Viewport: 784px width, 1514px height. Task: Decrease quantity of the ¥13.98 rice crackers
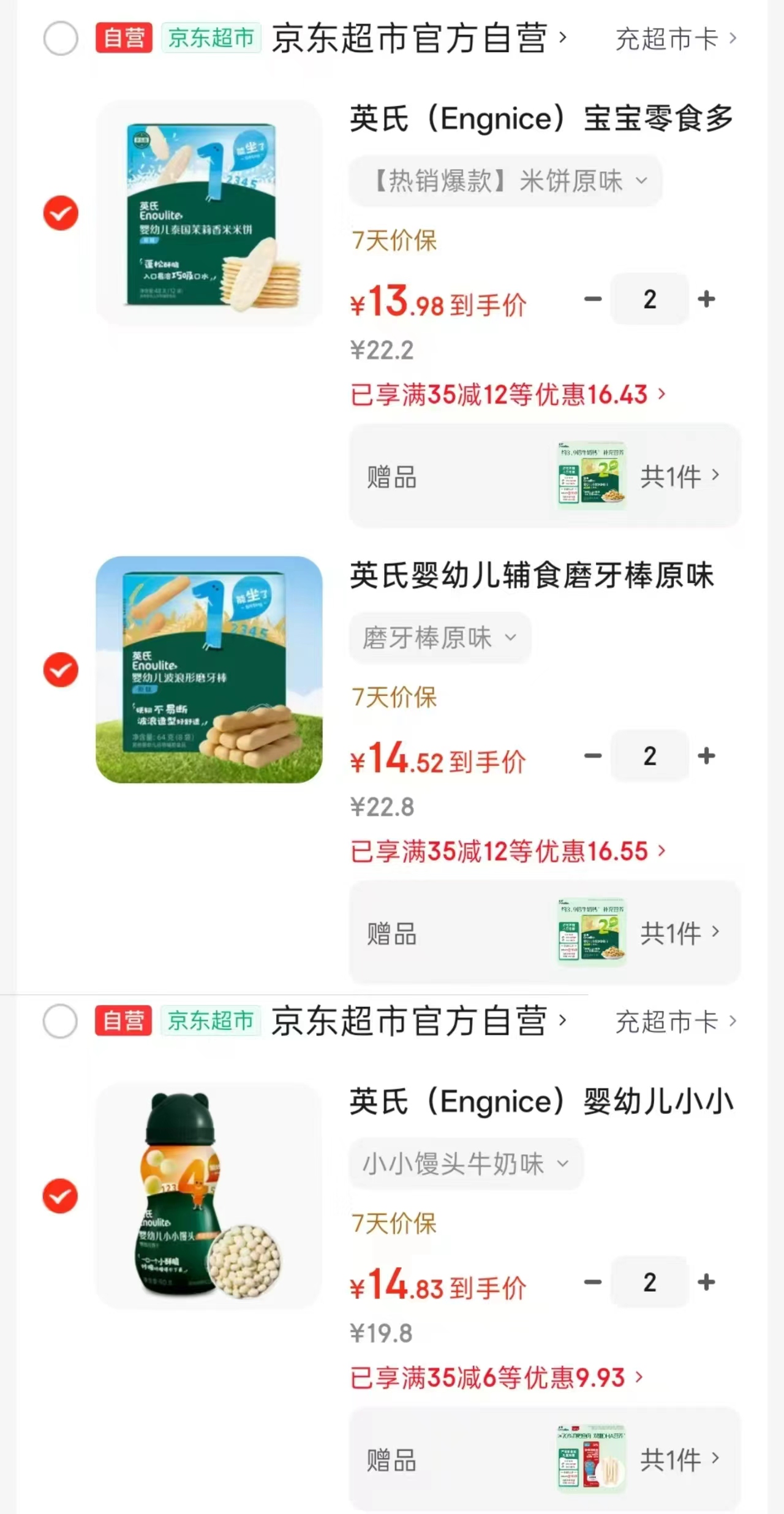tap(593, 299)
